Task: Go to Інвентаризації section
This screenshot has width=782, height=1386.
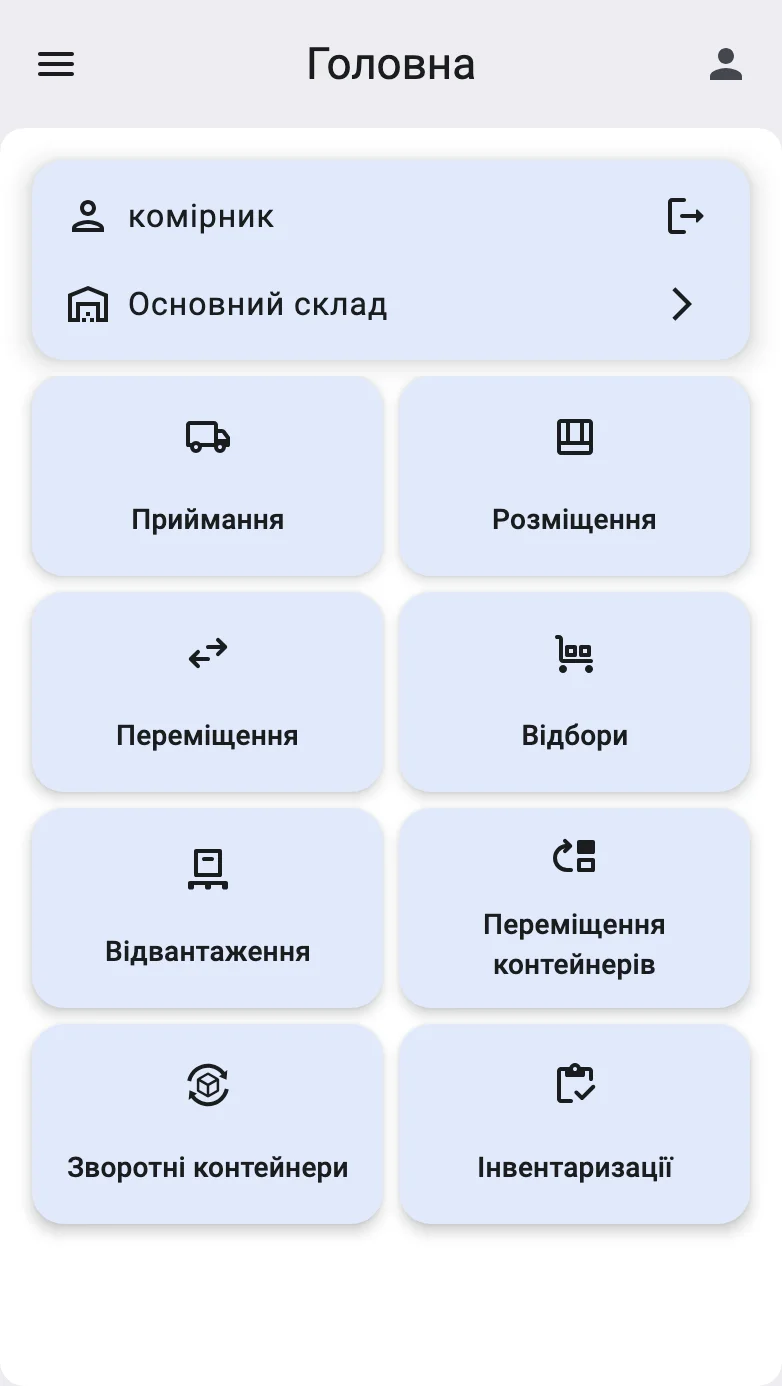Action: 574,1124
